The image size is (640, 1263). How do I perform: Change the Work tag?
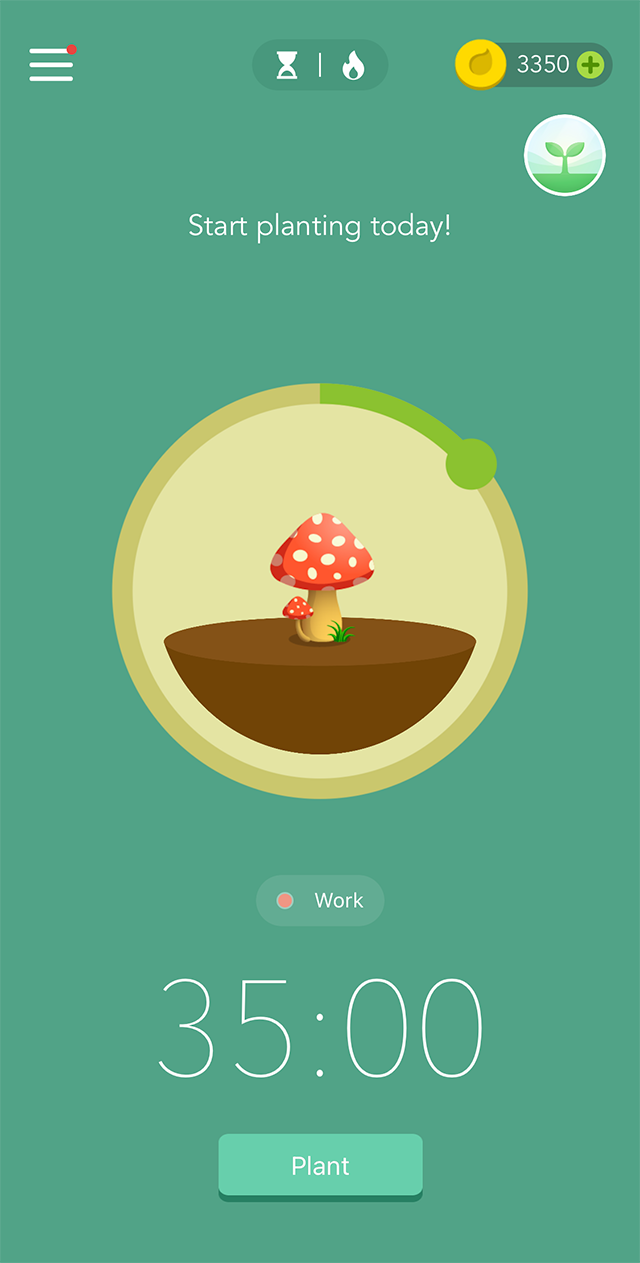point(320,900)
